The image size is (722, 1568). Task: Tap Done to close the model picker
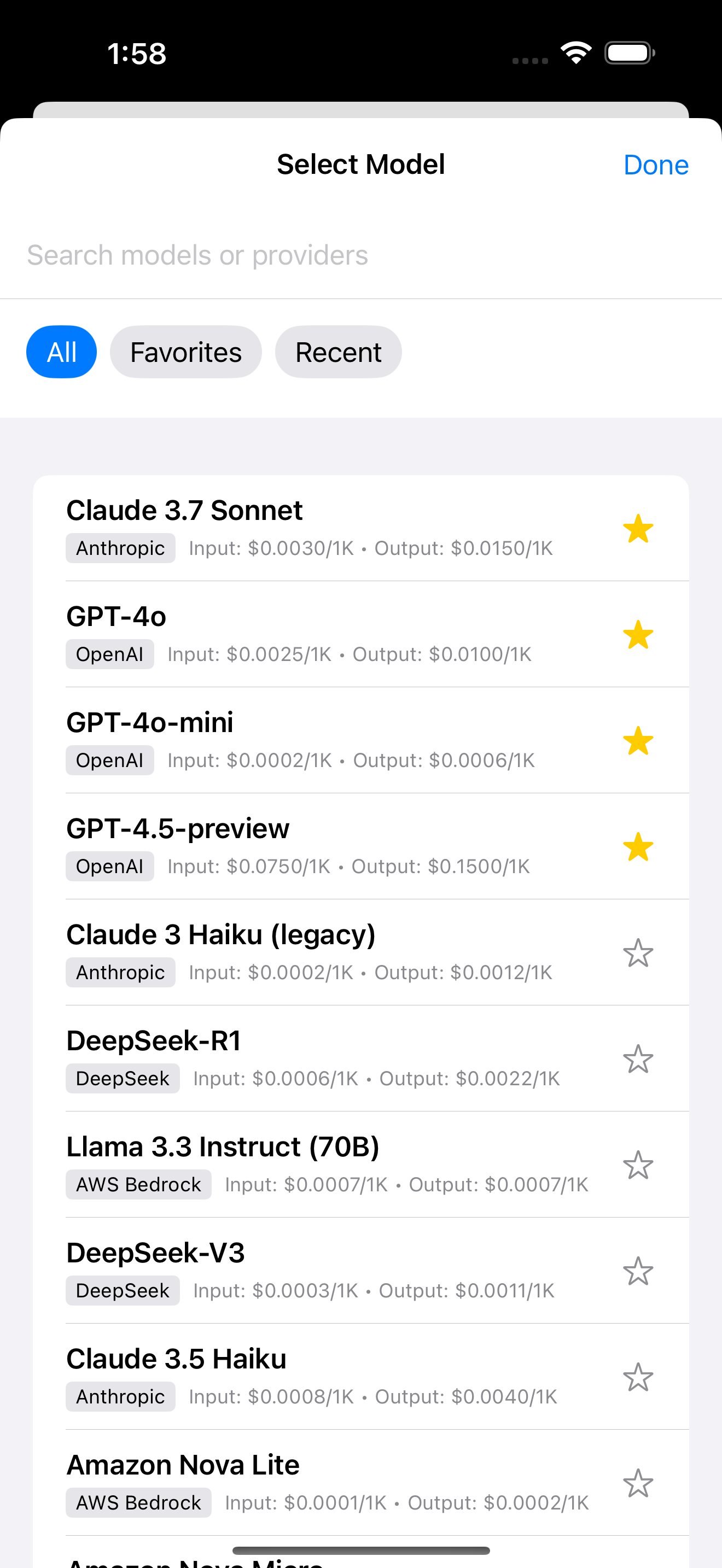pos(656,163)
